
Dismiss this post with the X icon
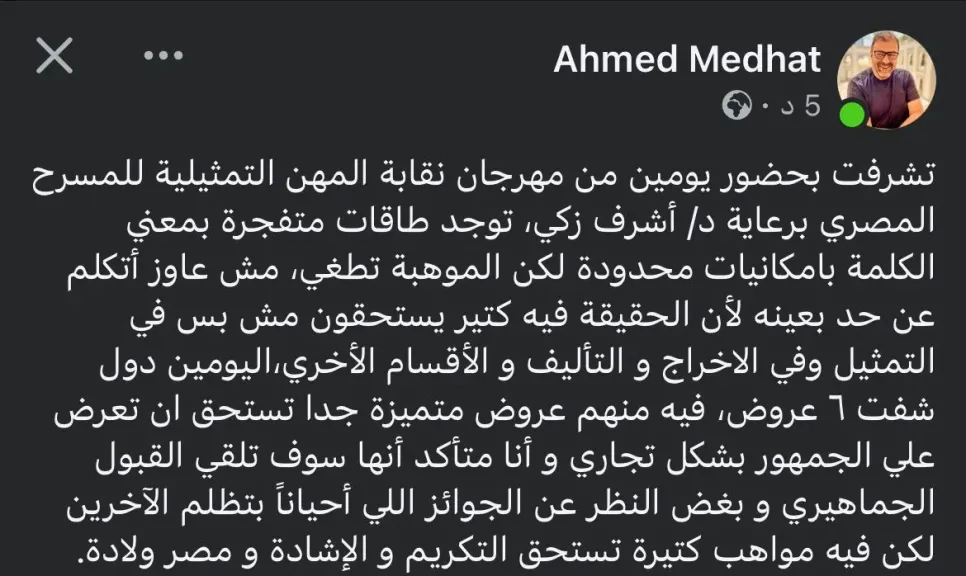pos(54,57)
